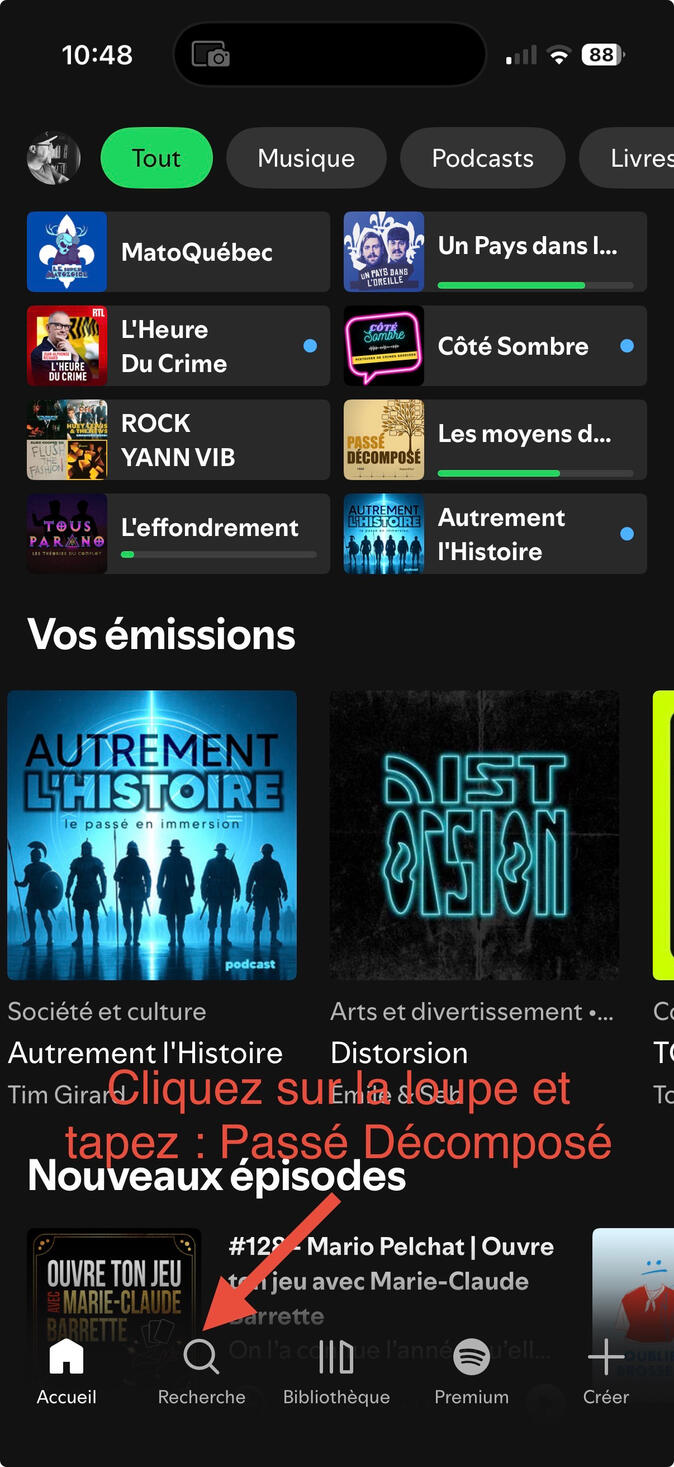Select the Tout filter chip

pos(156,158)
